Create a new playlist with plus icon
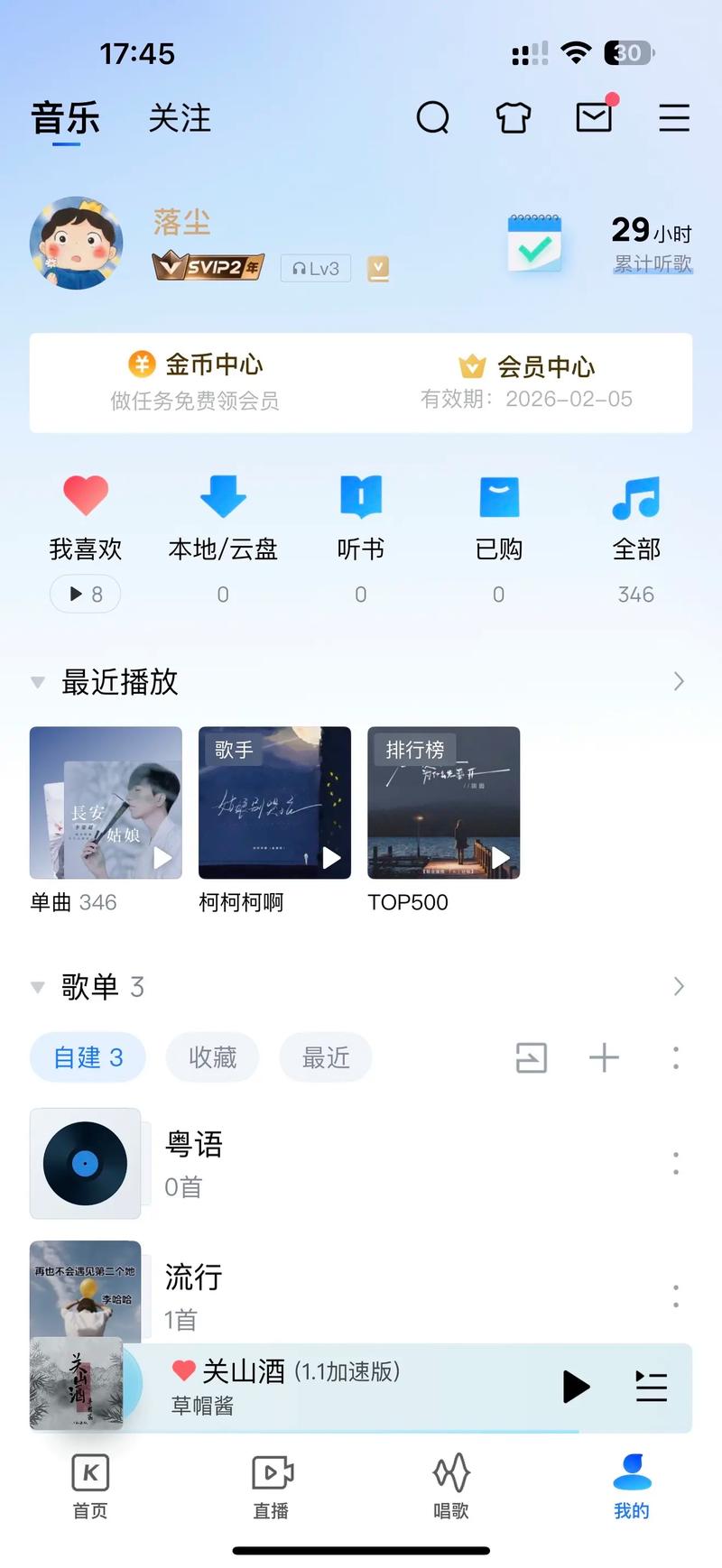This screenshot has width=722, height=1568. tap(604, 1058)
